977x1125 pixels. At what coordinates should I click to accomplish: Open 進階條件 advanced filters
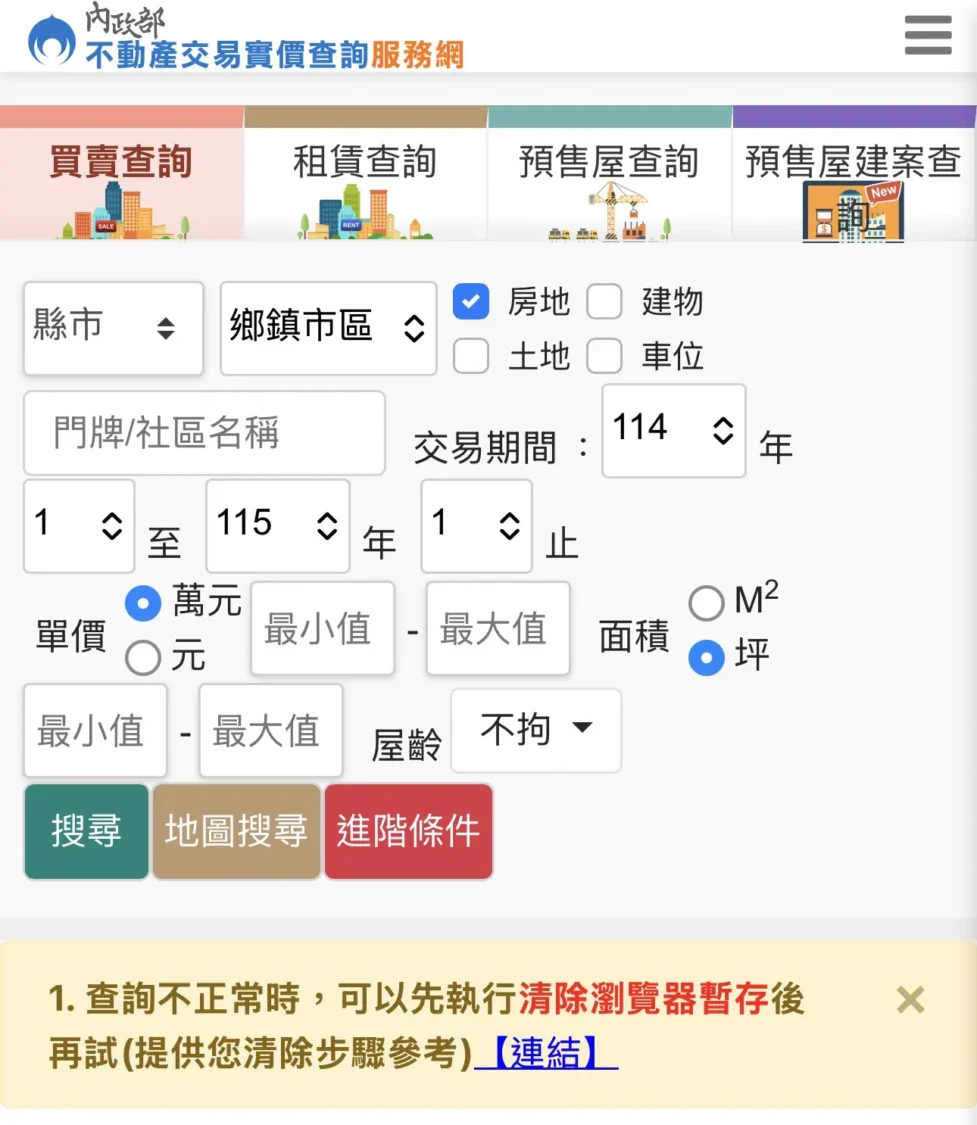pos(408,831)
